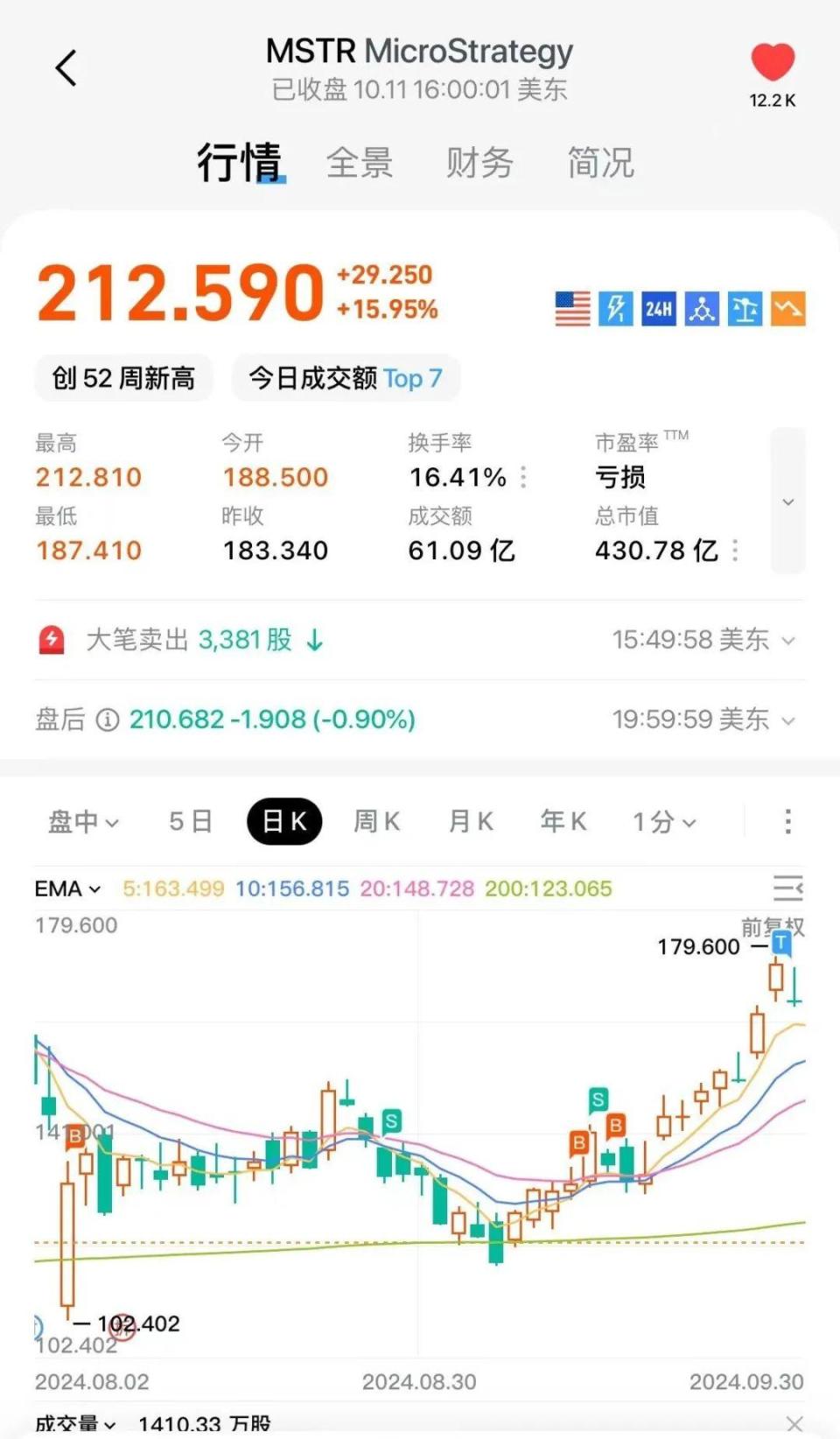The height and width of the screenshot is (1439, 840).
Task: Open the related stocks network icon
Action: (x=701, y=308)
